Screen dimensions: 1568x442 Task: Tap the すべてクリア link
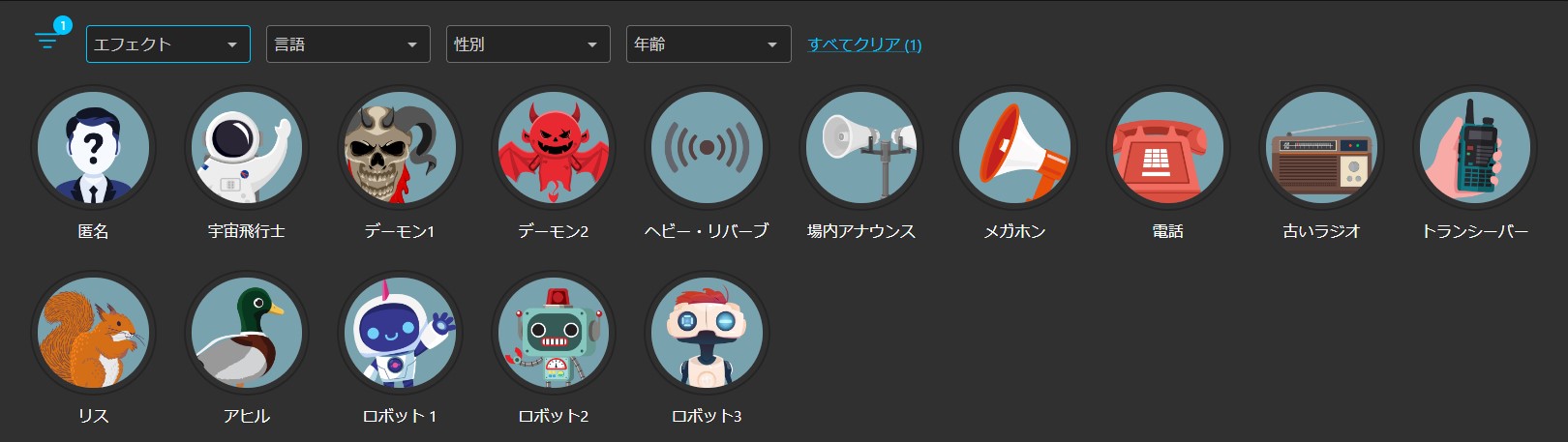click(x=864, y=44)
